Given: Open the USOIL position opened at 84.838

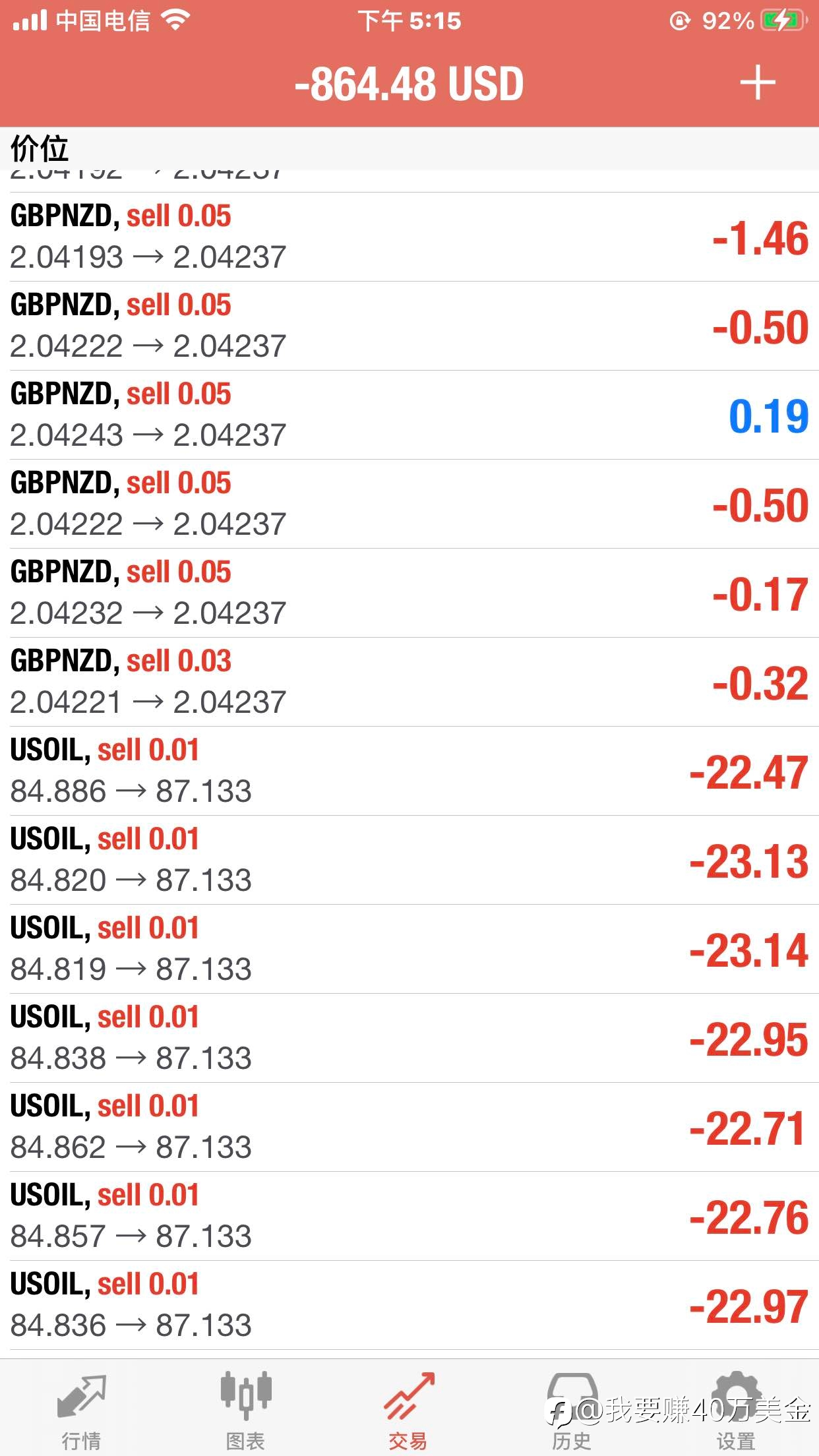Looking at the screenshot, I should (x=409, y=1039).
